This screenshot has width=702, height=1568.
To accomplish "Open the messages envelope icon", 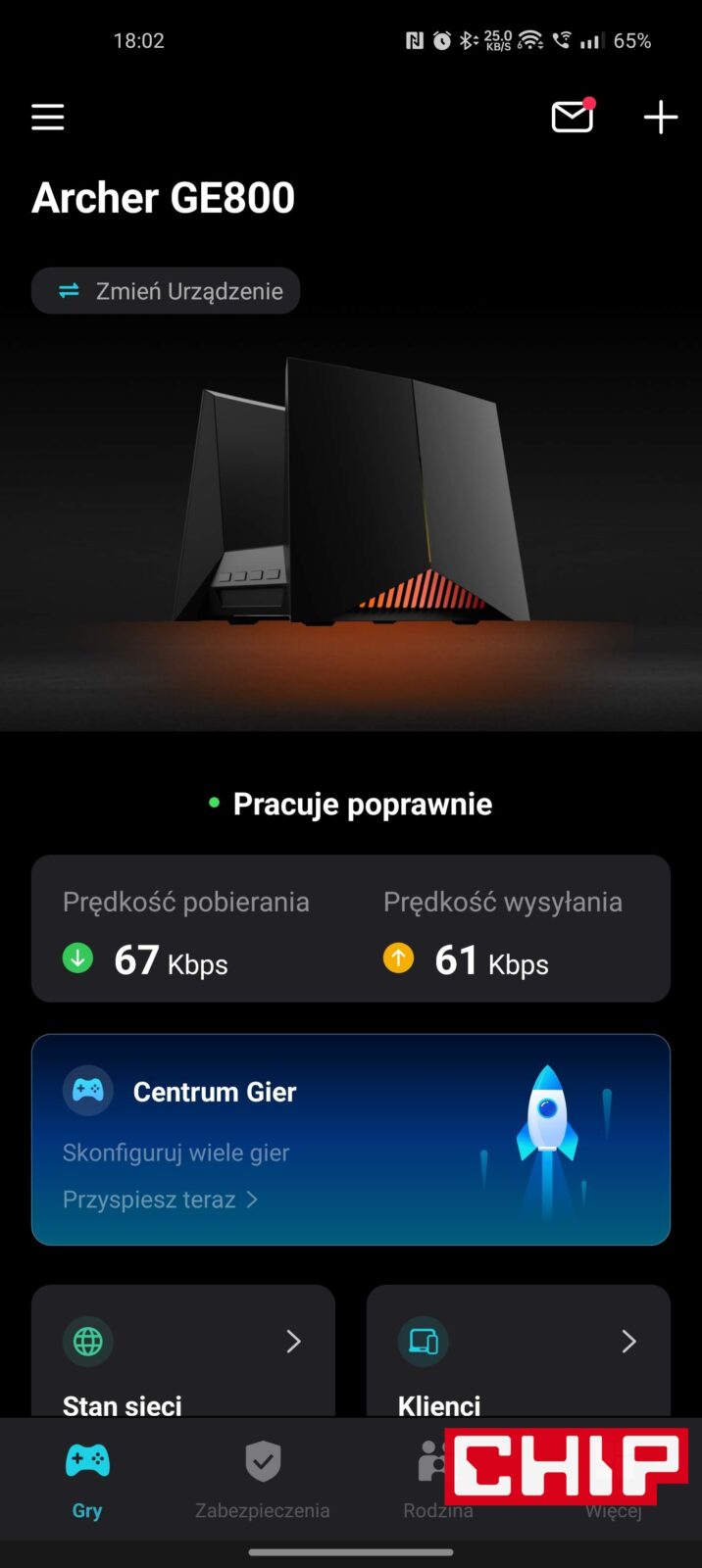I will pos(573,117).
